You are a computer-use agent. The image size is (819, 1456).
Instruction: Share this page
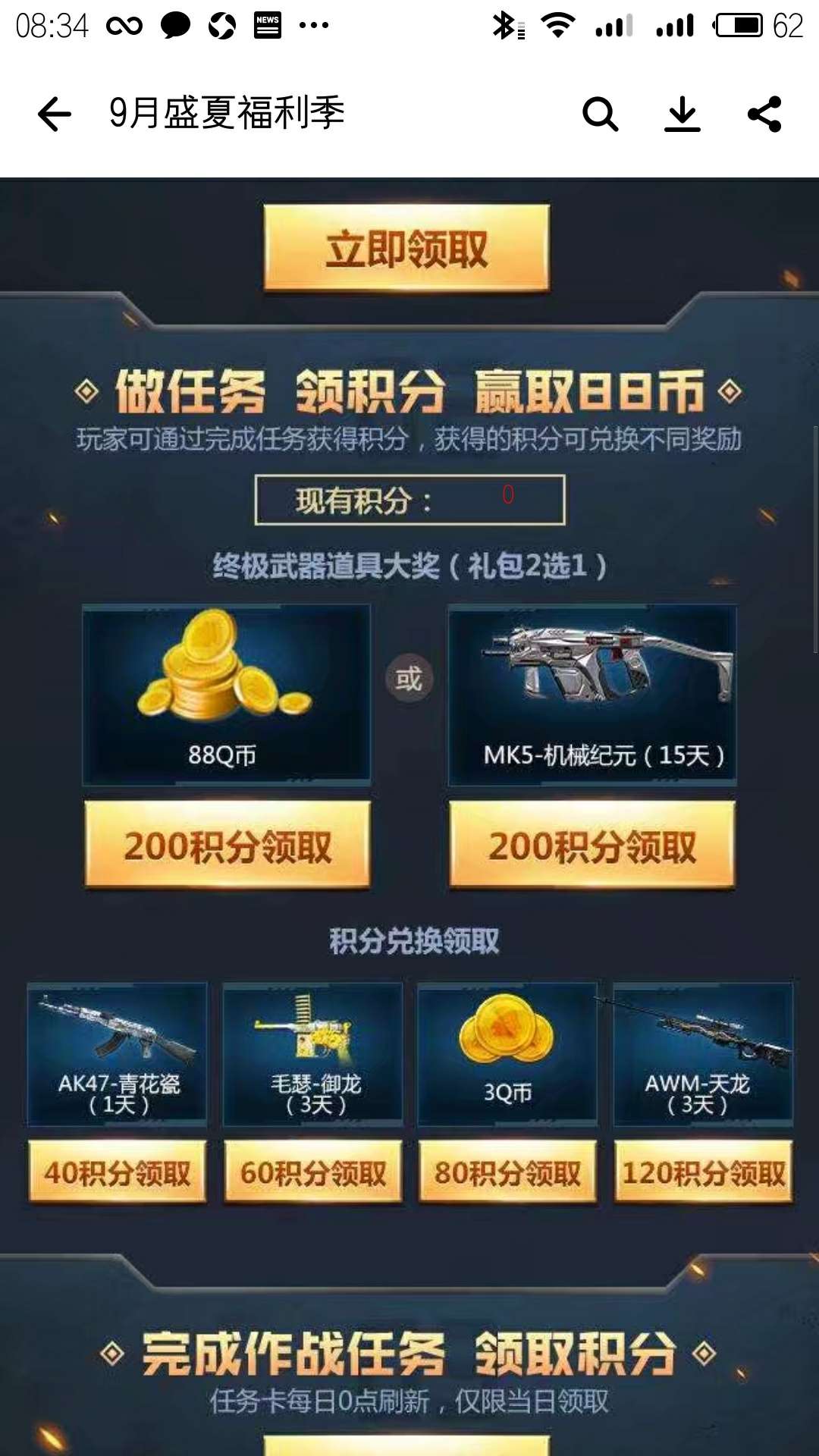click(764, 115)
